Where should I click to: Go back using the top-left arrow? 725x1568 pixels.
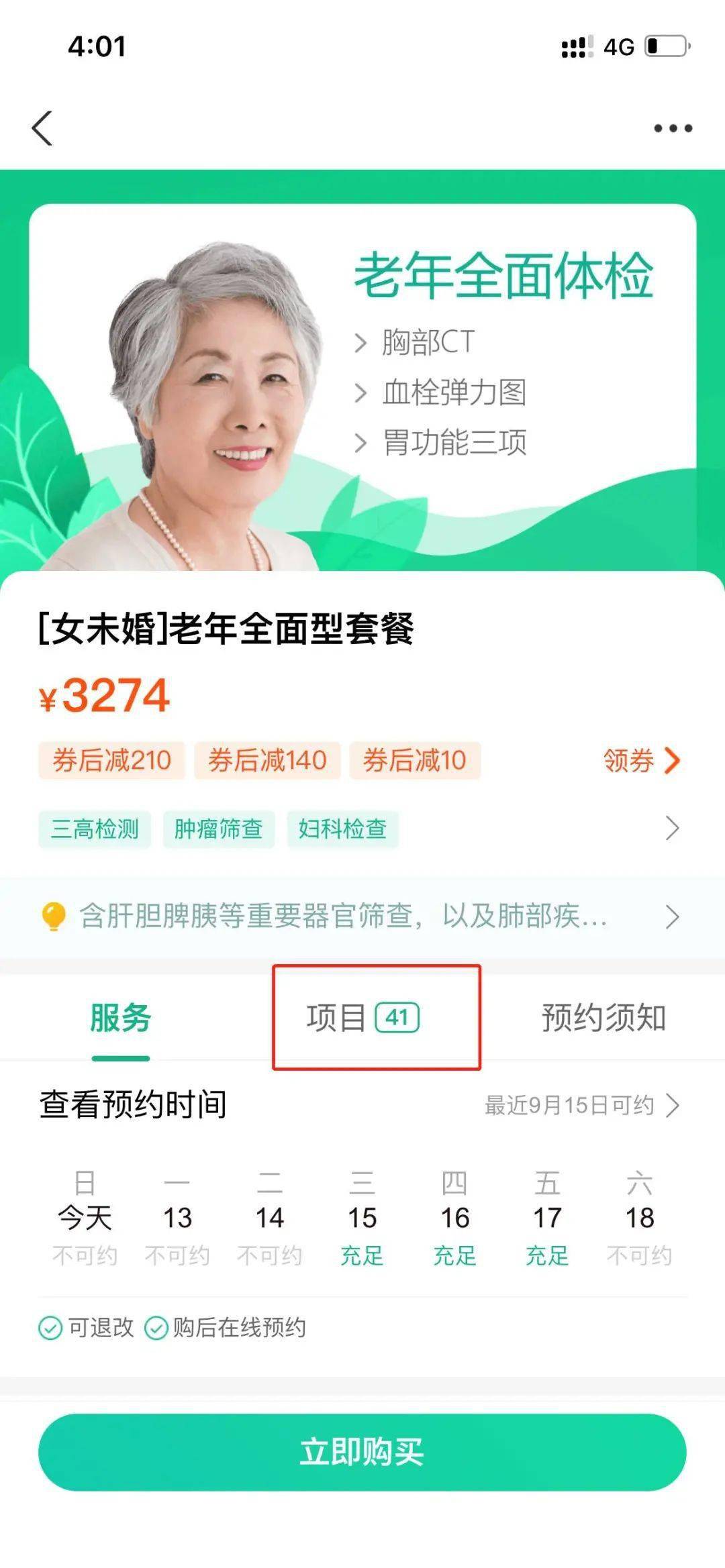[x=42, y=128]
